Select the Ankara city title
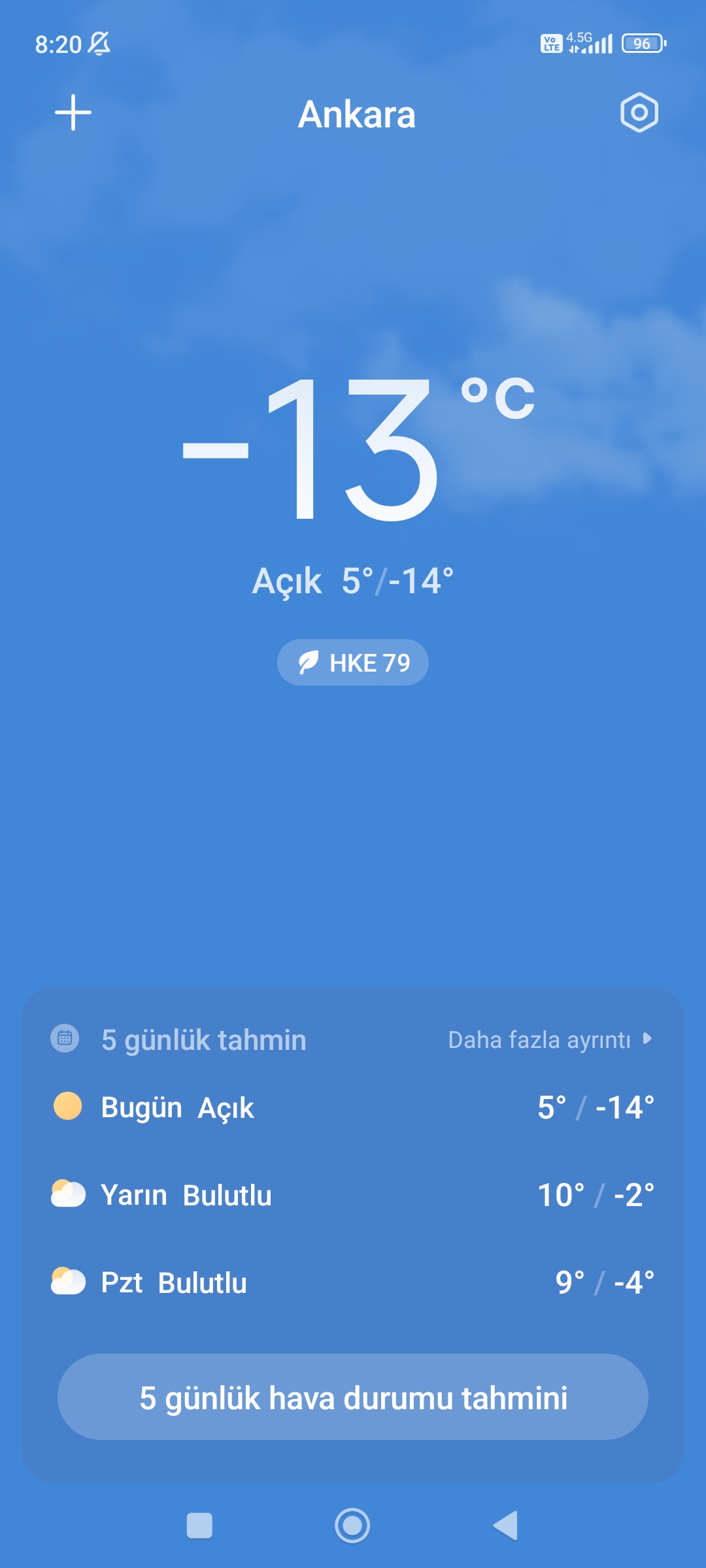Screen dimensions: 706x1568 [358, 113]
